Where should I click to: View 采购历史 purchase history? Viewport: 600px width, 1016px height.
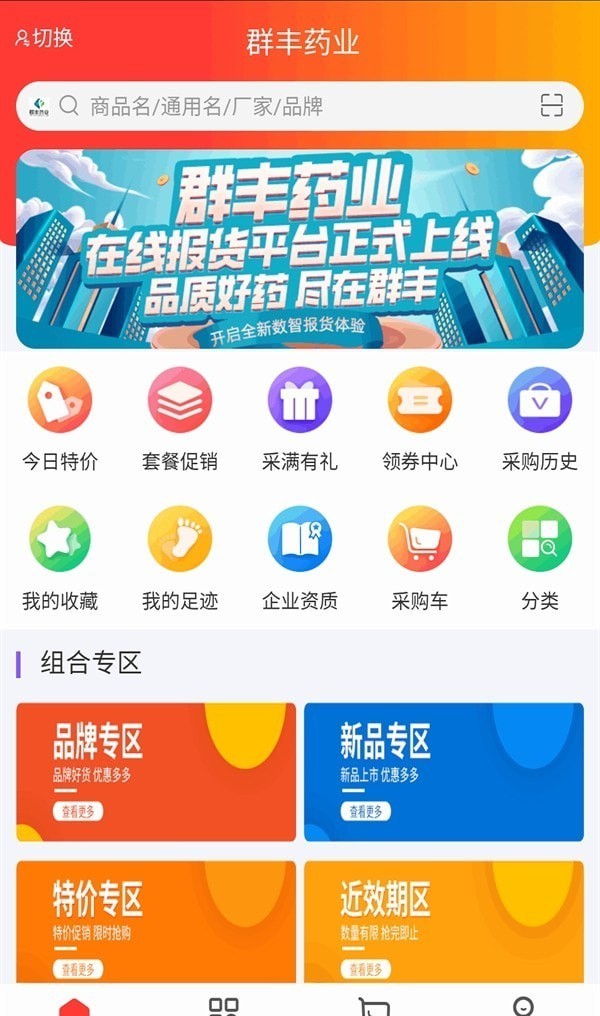(540, 420)
